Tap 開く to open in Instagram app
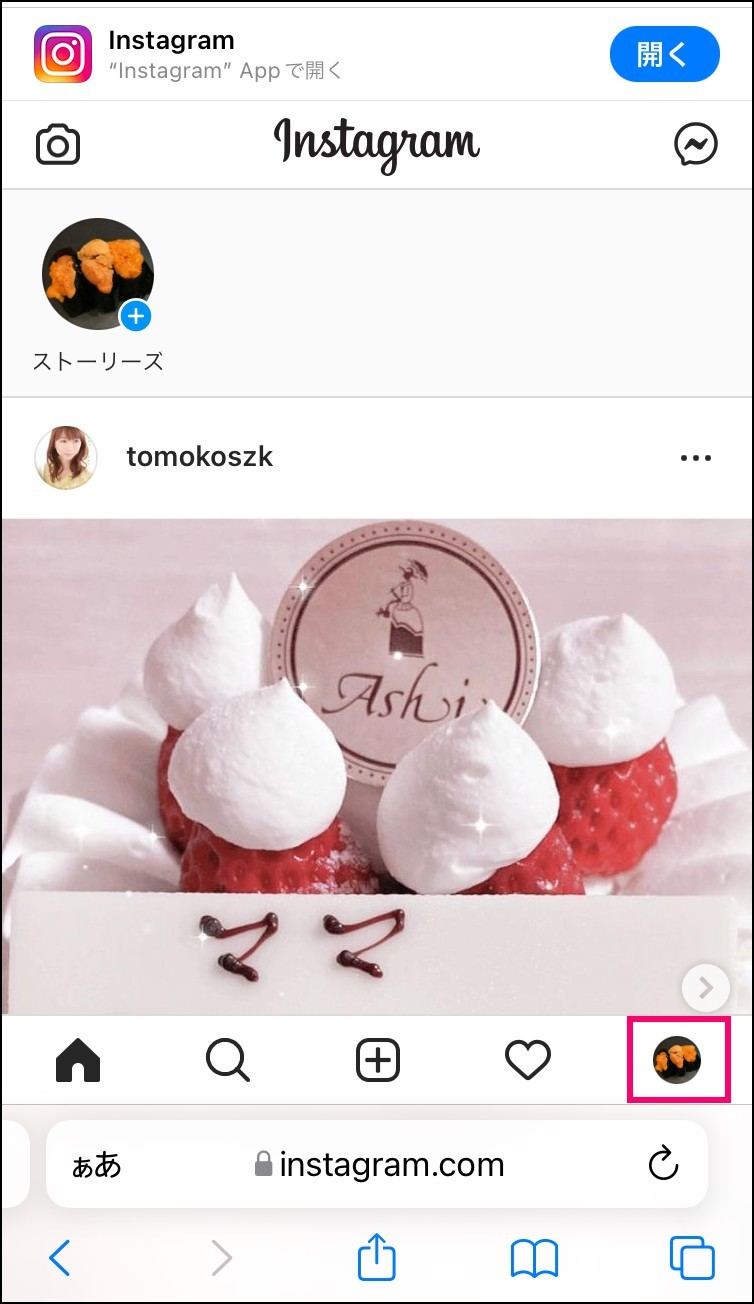 click(x=664, y=54)
